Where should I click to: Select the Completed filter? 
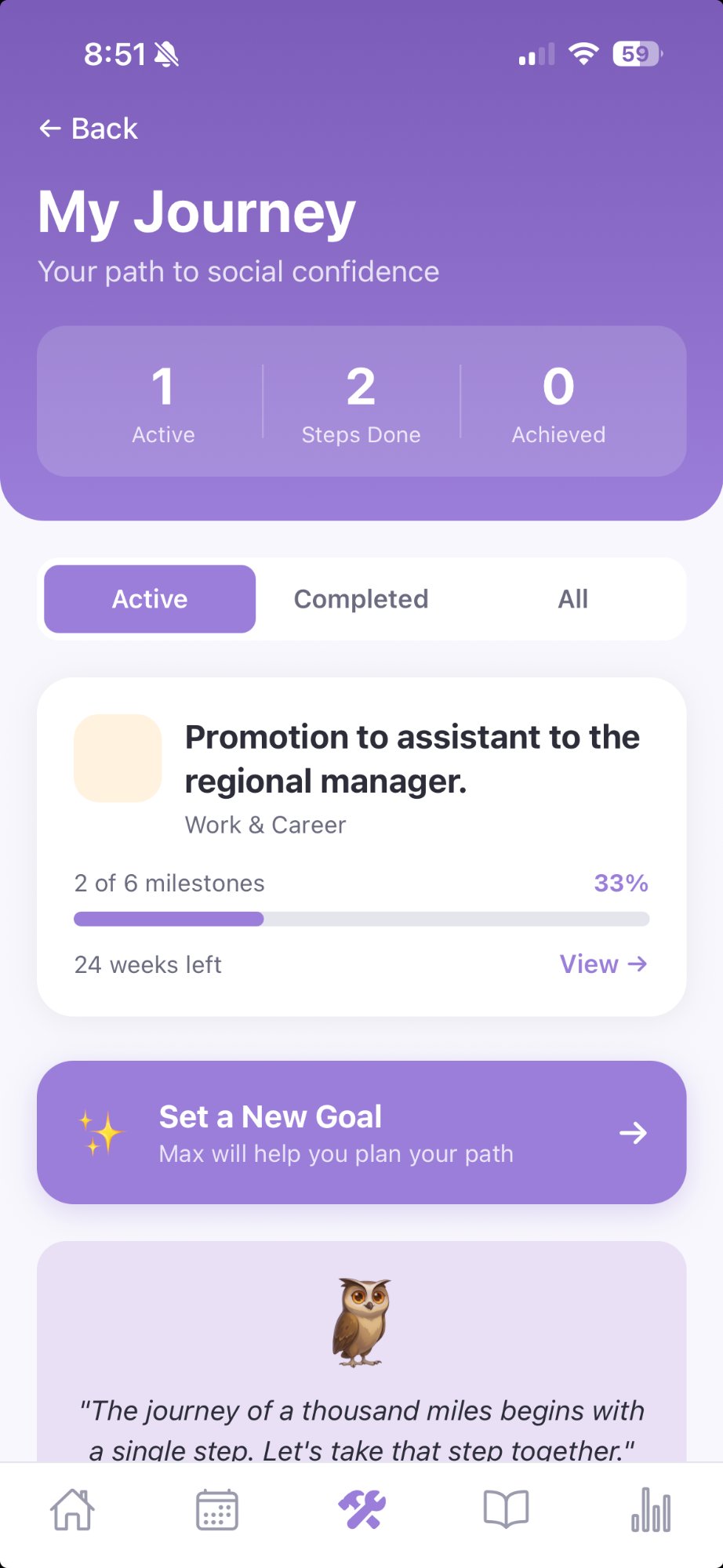[360, 598]
